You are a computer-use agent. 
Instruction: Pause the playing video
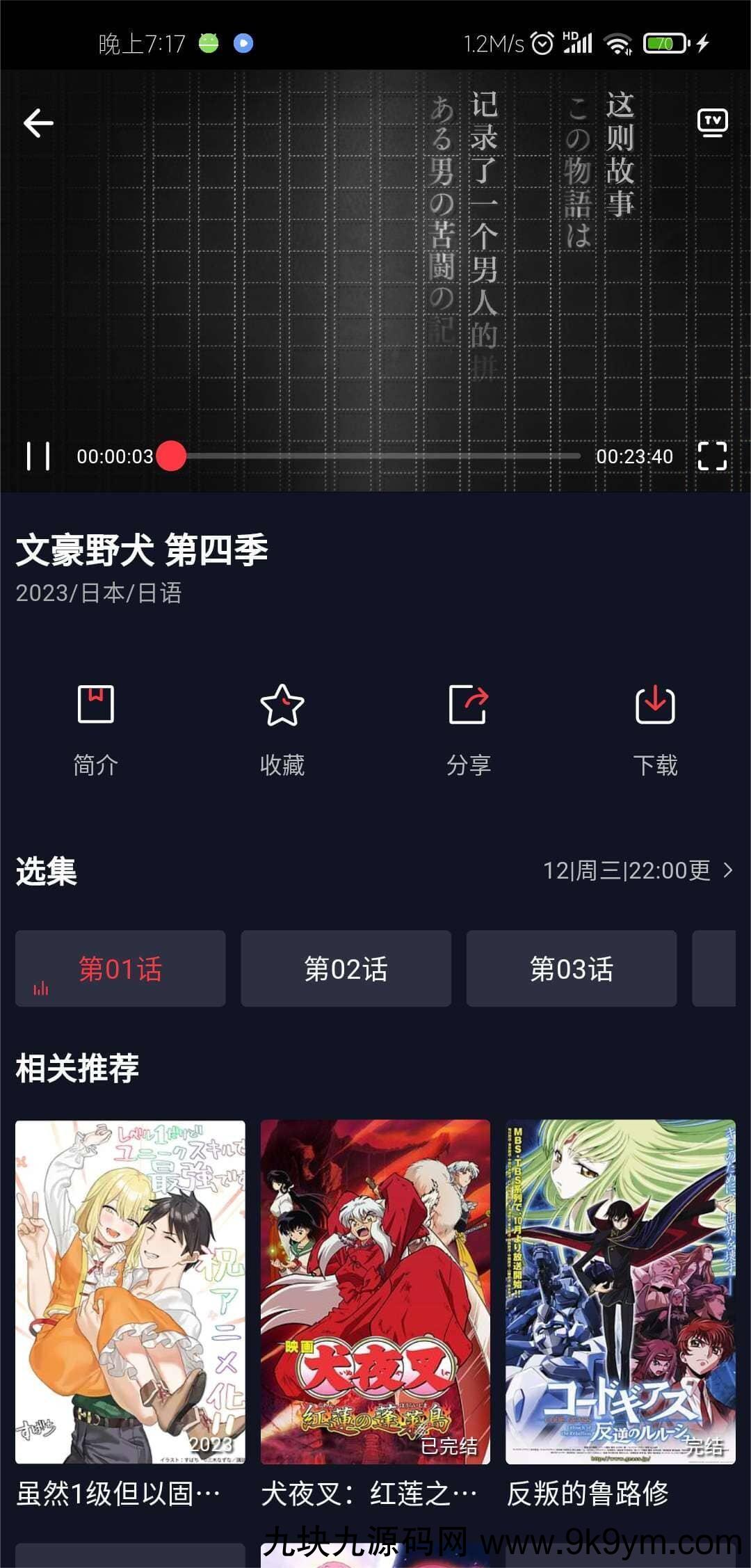(x=38, y=456)
